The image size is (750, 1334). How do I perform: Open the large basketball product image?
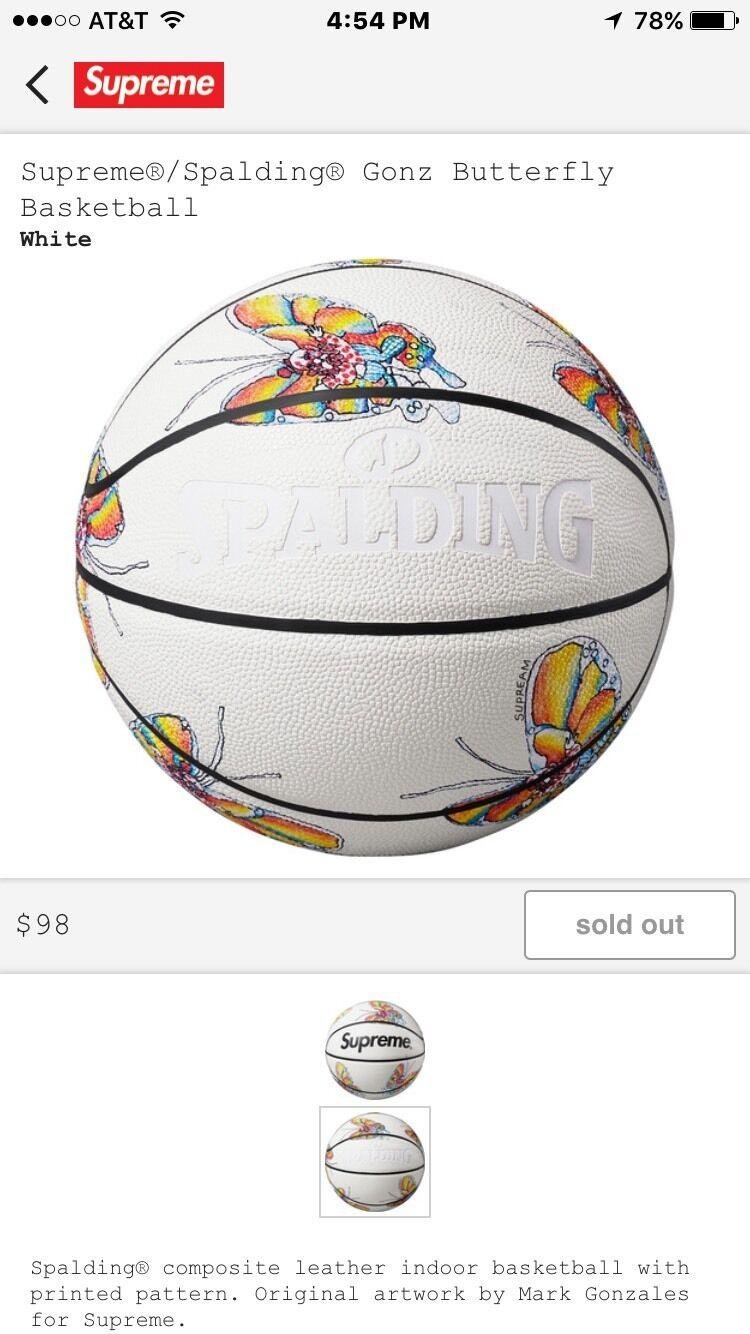[375, 560]
